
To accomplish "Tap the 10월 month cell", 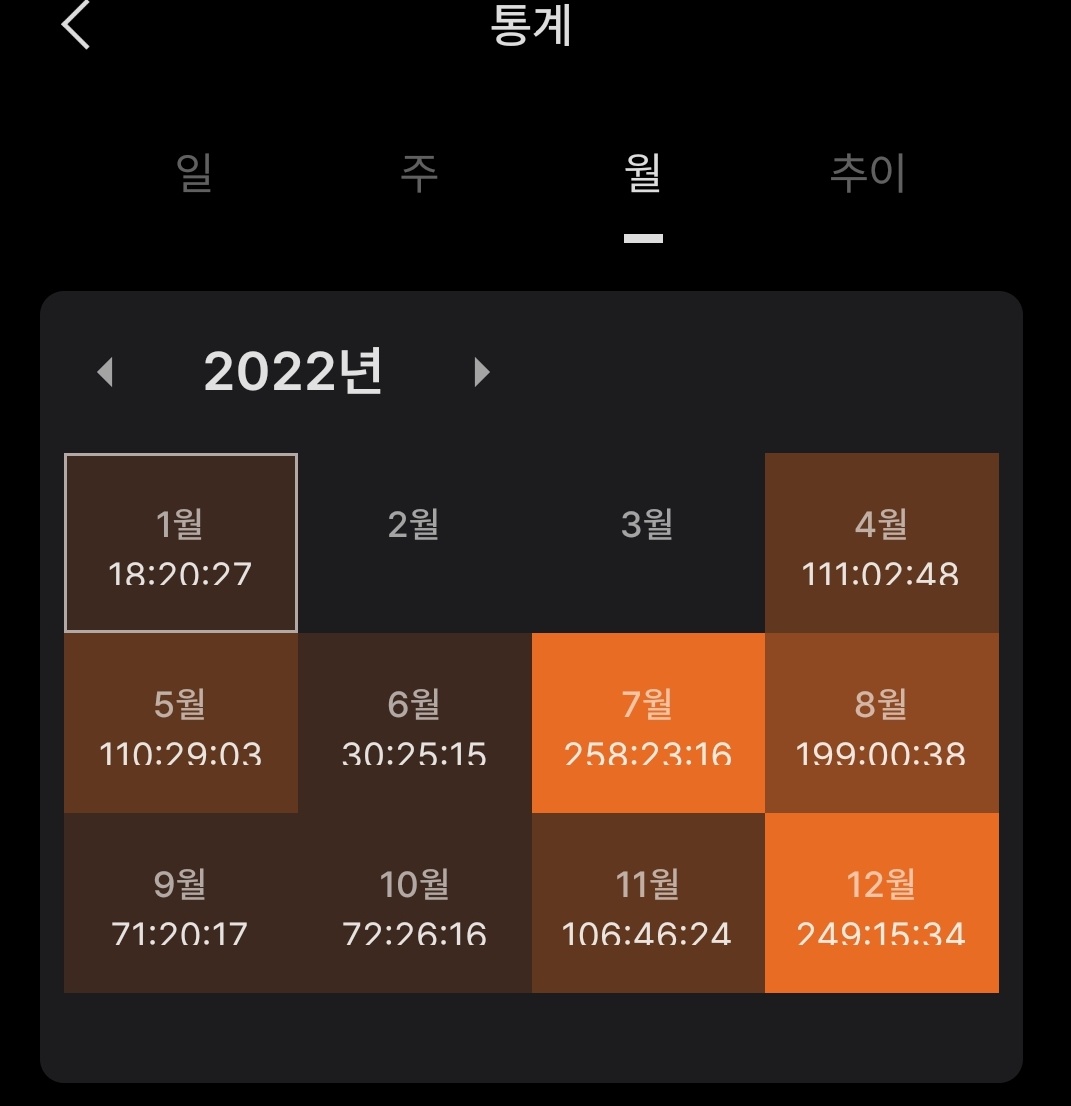I will click(x=414, y=903).
